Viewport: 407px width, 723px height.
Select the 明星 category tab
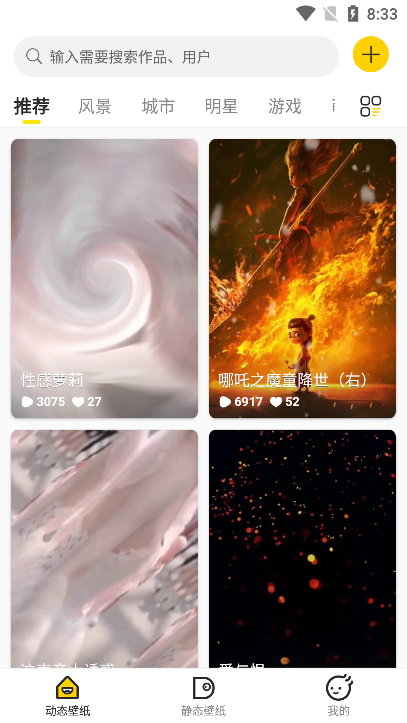click(x=221, y=106)
